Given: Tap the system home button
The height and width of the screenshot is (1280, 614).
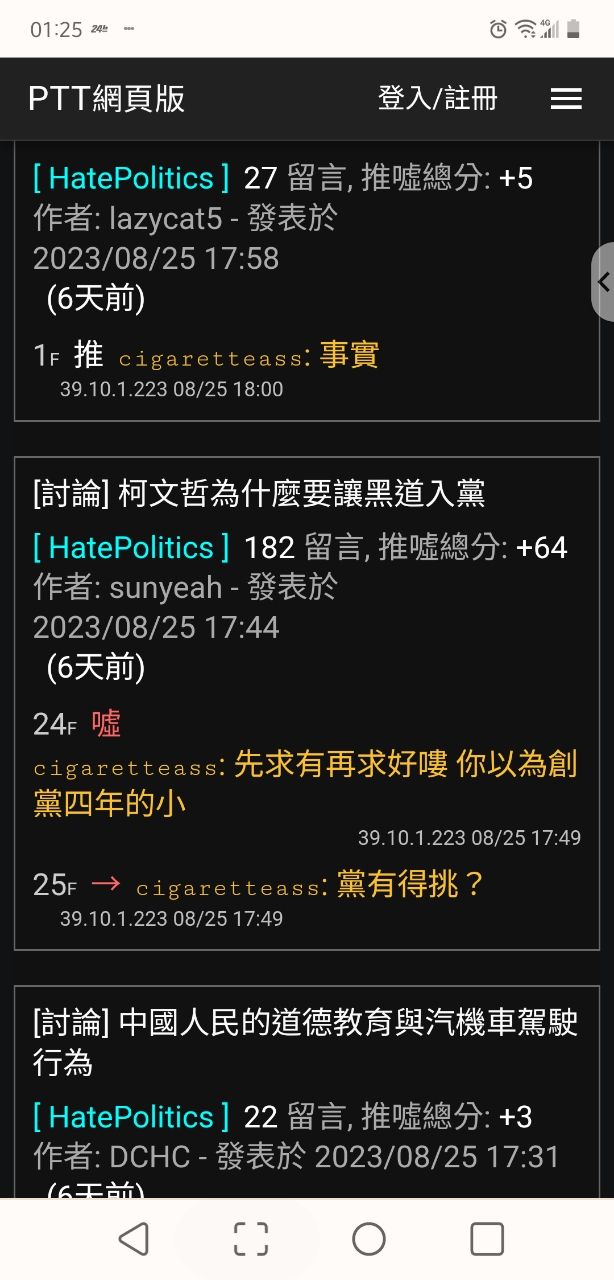Looking at the screenshot, I should [369, 1239].
